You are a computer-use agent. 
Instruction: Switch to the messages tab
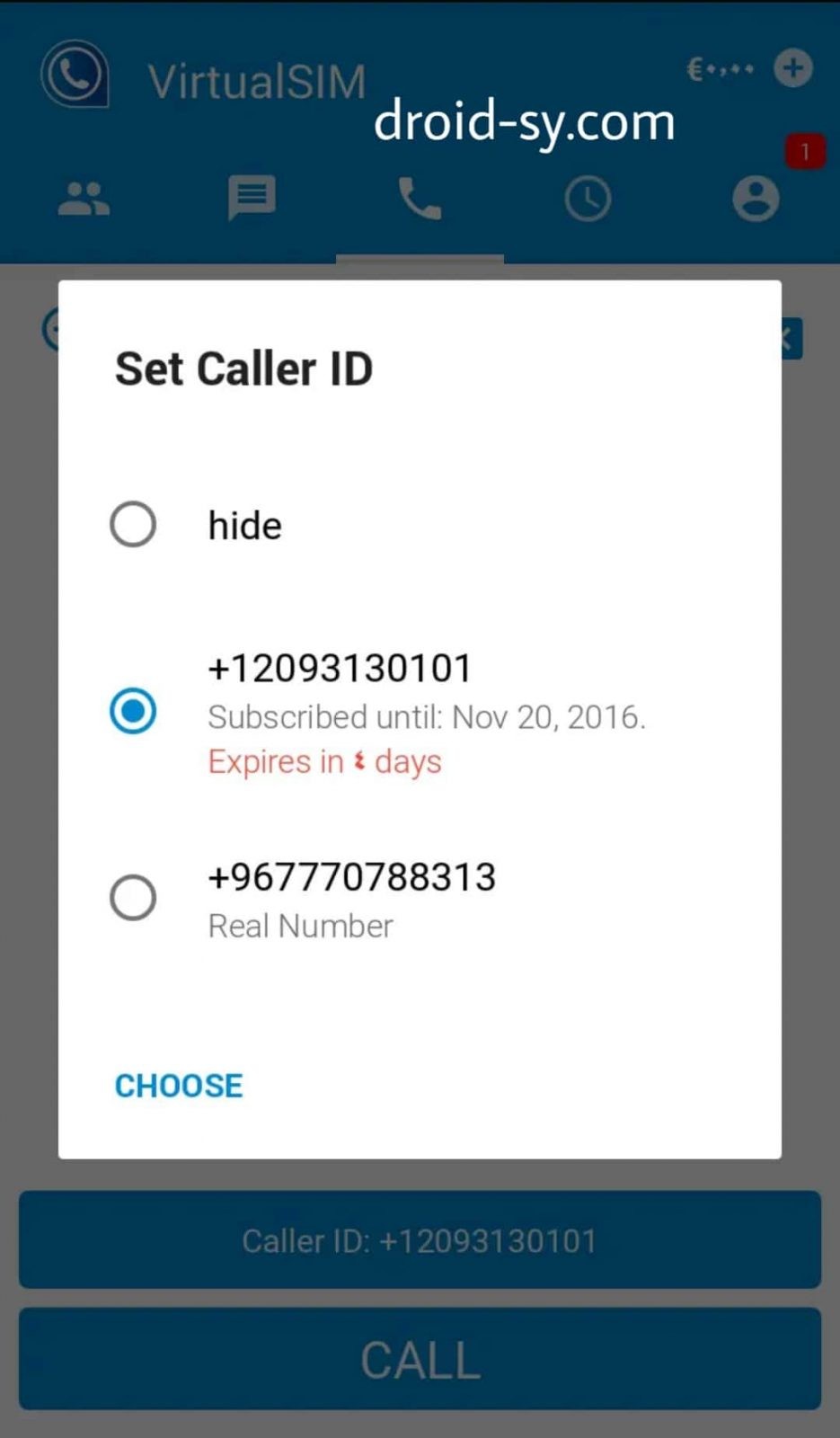coord(252,199)
